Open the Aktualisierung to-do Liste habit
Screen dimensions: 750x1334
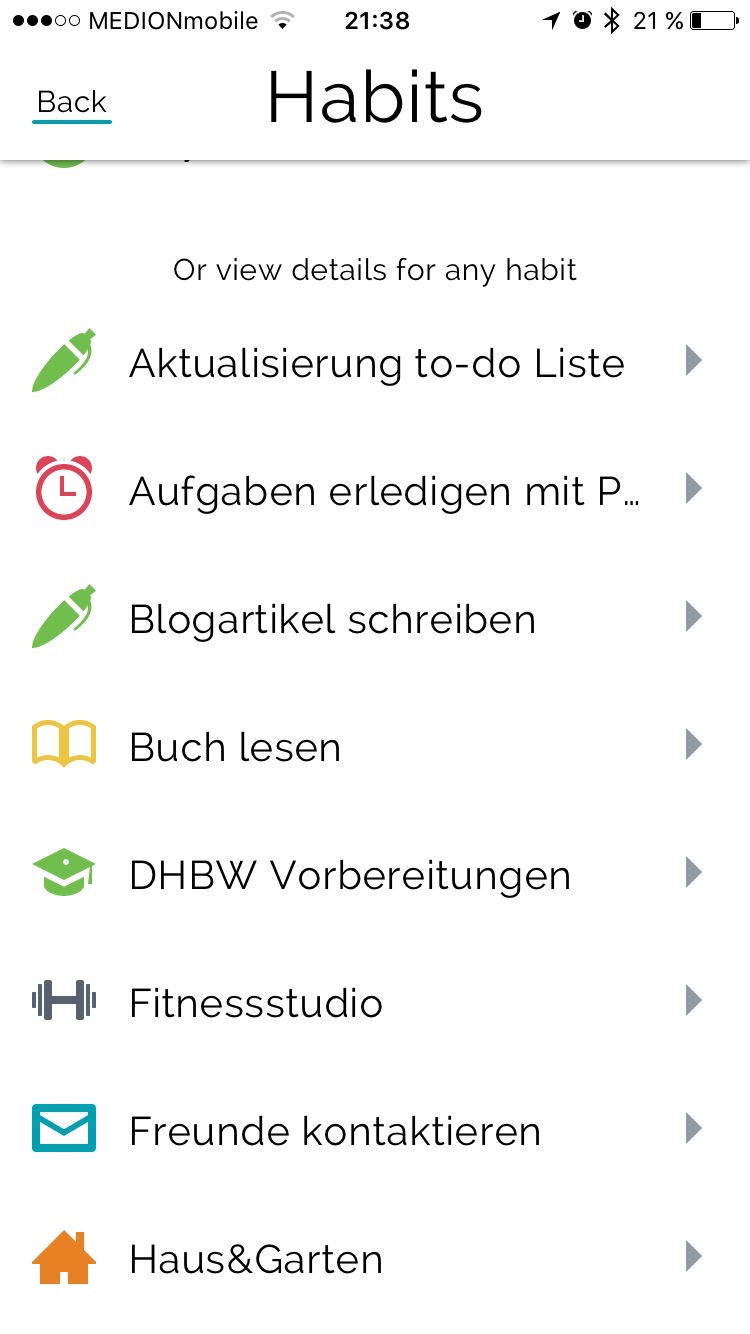(x=375, y=362)
